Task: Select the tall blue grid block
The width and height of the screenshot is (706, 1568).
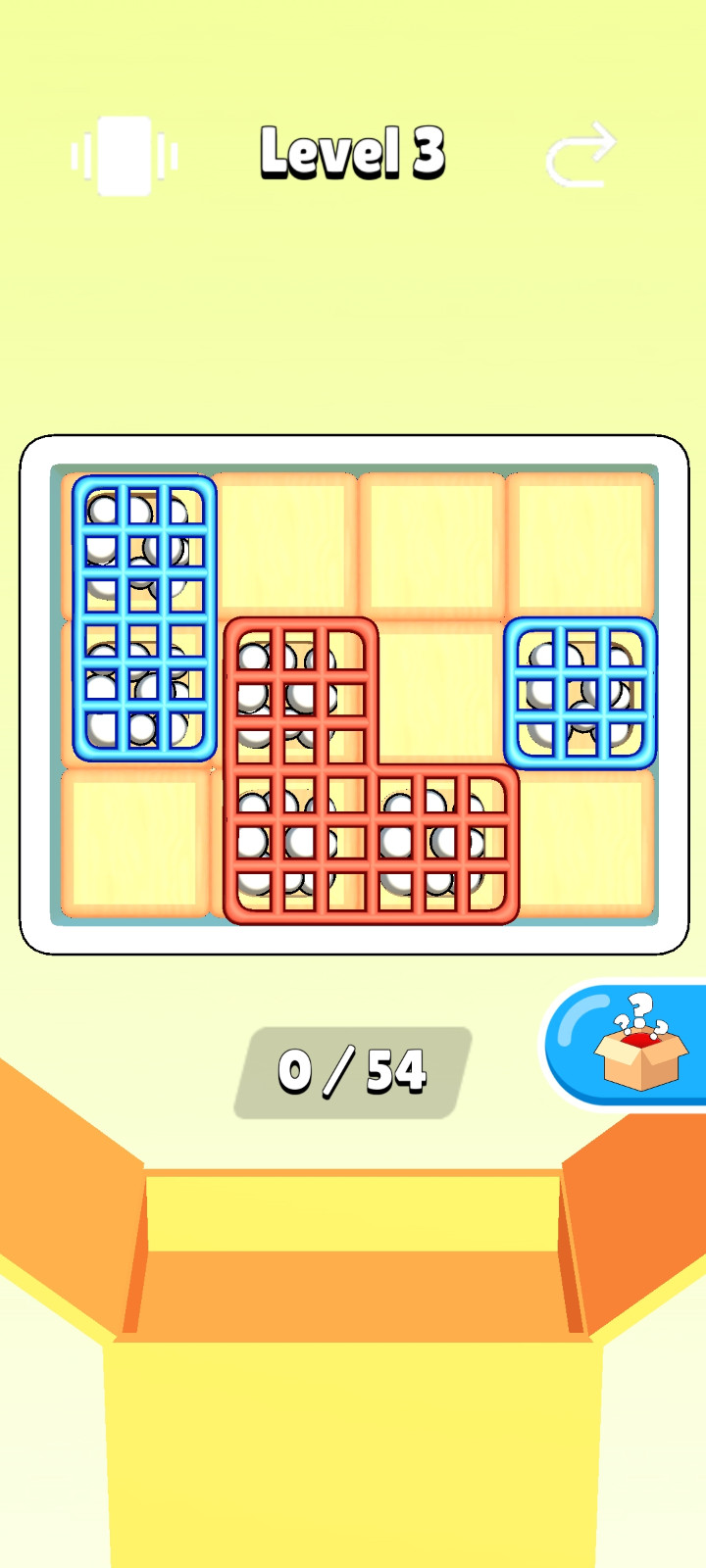Action: point(144,619)
